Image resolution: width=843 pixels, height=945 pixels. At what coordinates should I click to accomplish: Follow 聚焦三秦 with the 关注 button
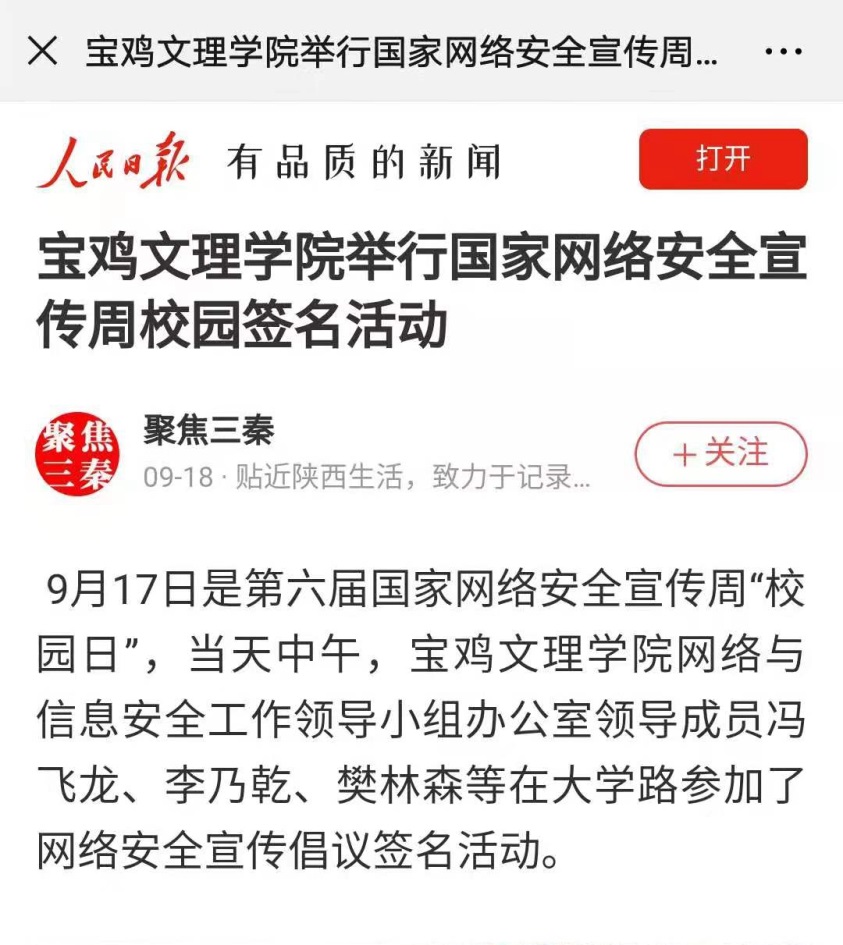tap(721, 454)
